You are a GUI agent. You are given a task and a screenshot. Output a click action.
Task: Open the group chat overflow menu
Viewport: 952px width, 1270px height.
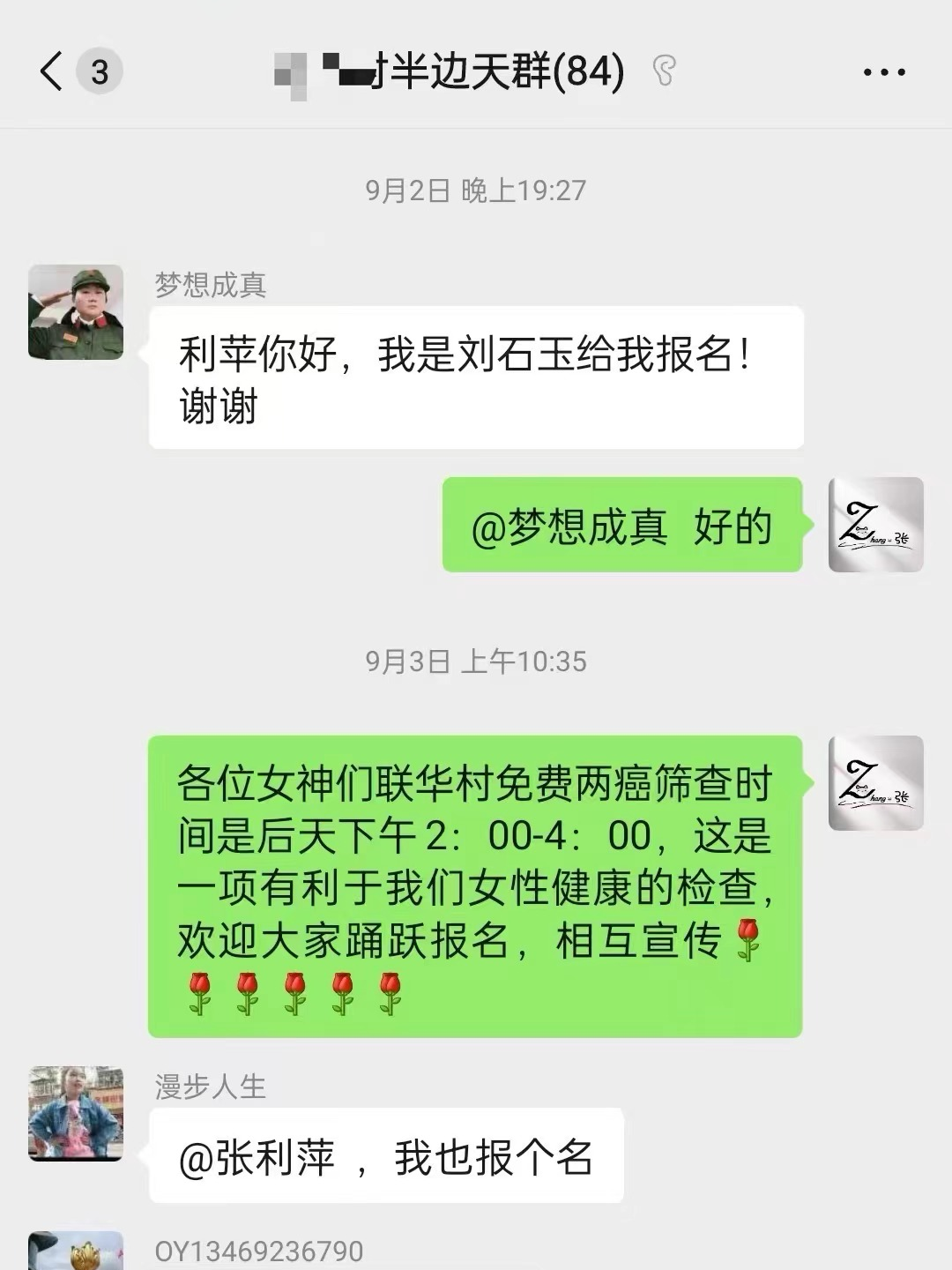pos(884,72)
